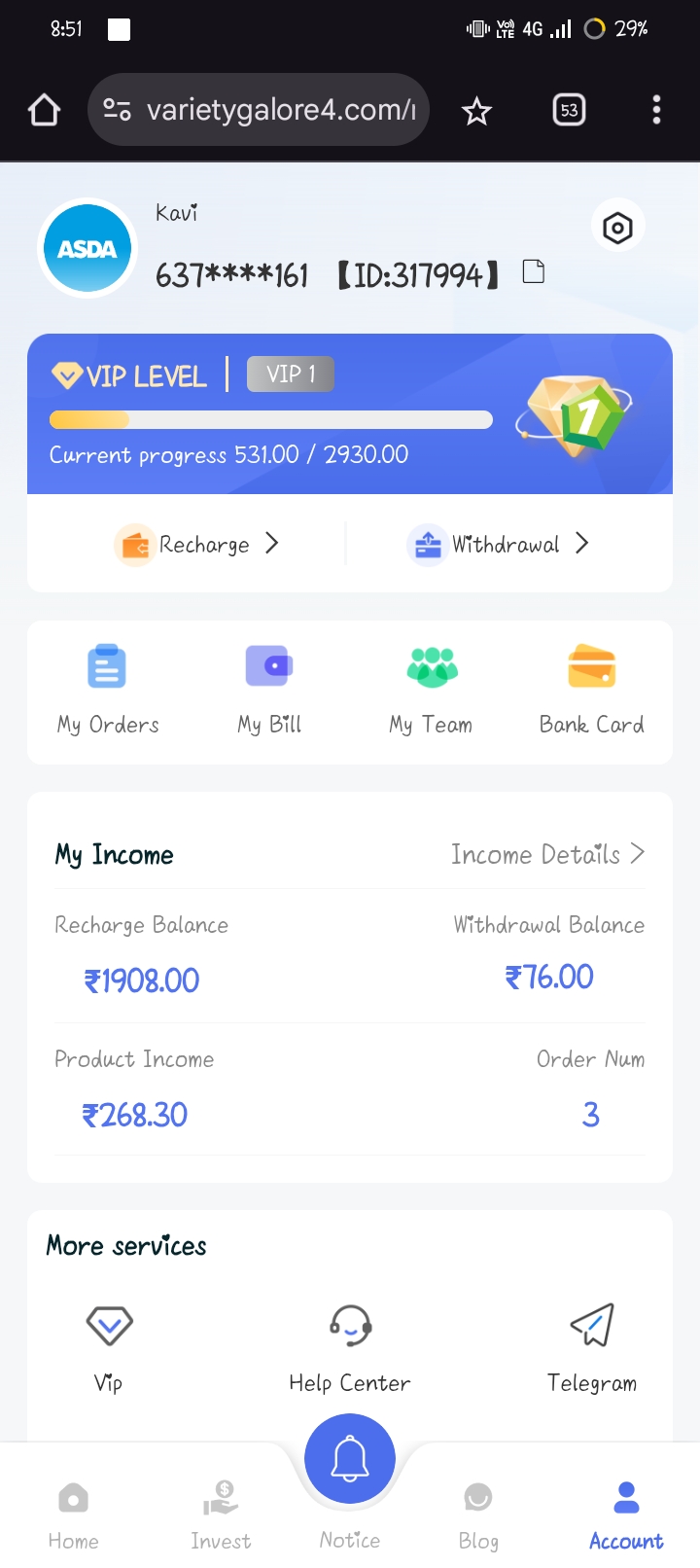Go to the browser home page
The image size is (700, 1568).
(45, 110)
